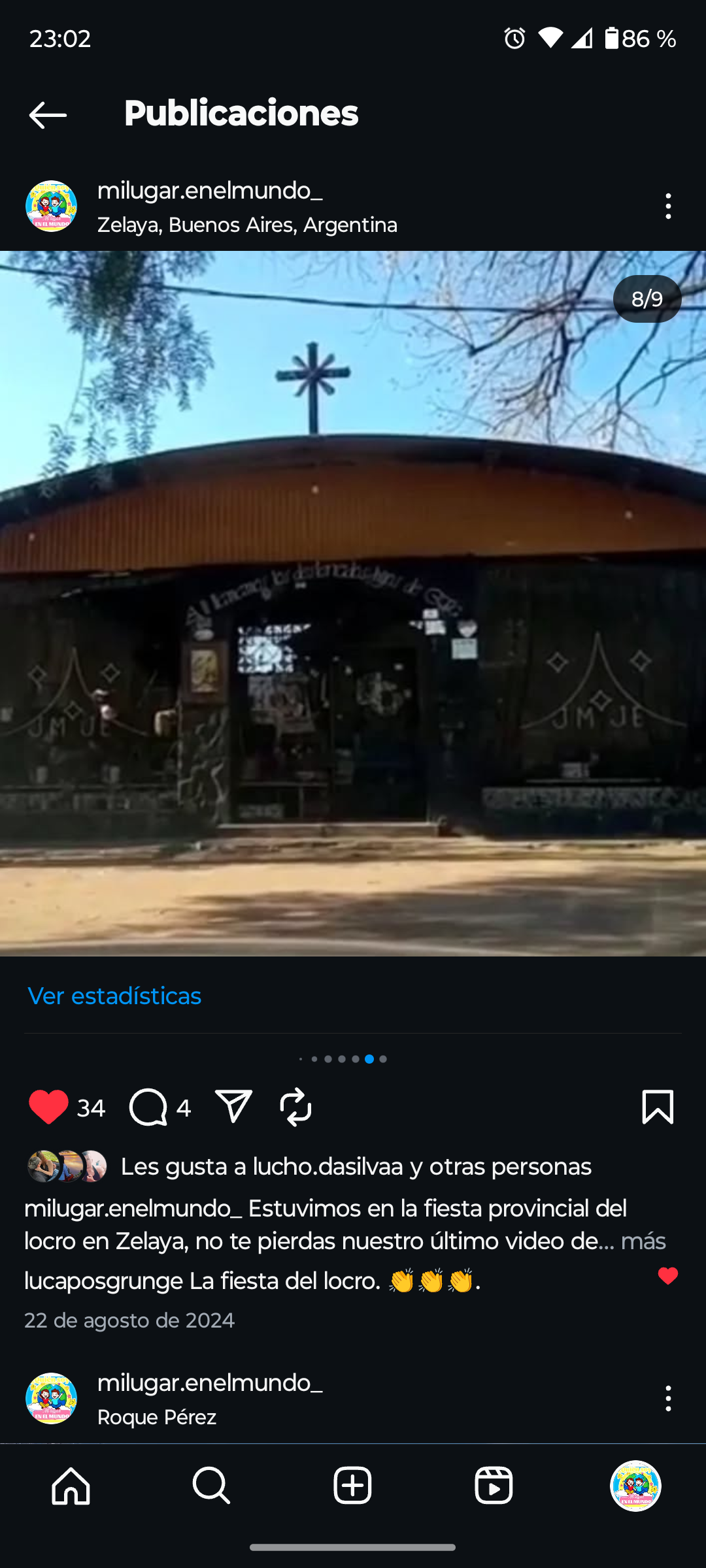Open milugar.enelmundo_ avatar on Zelaya post
This screenshot has width=706, height=1568.
[x=51, y=206]
